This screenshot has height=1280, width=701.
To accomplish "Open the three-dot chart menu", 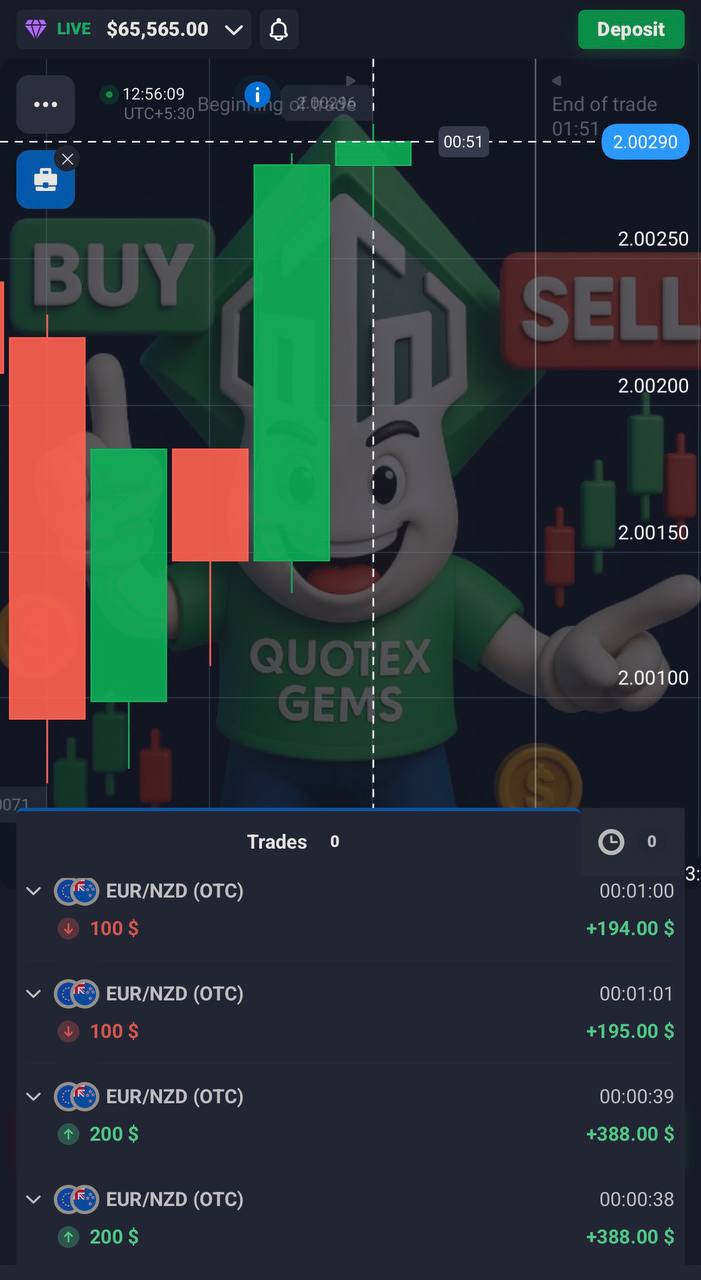I will pyautogui.click(x=45, y=104).
